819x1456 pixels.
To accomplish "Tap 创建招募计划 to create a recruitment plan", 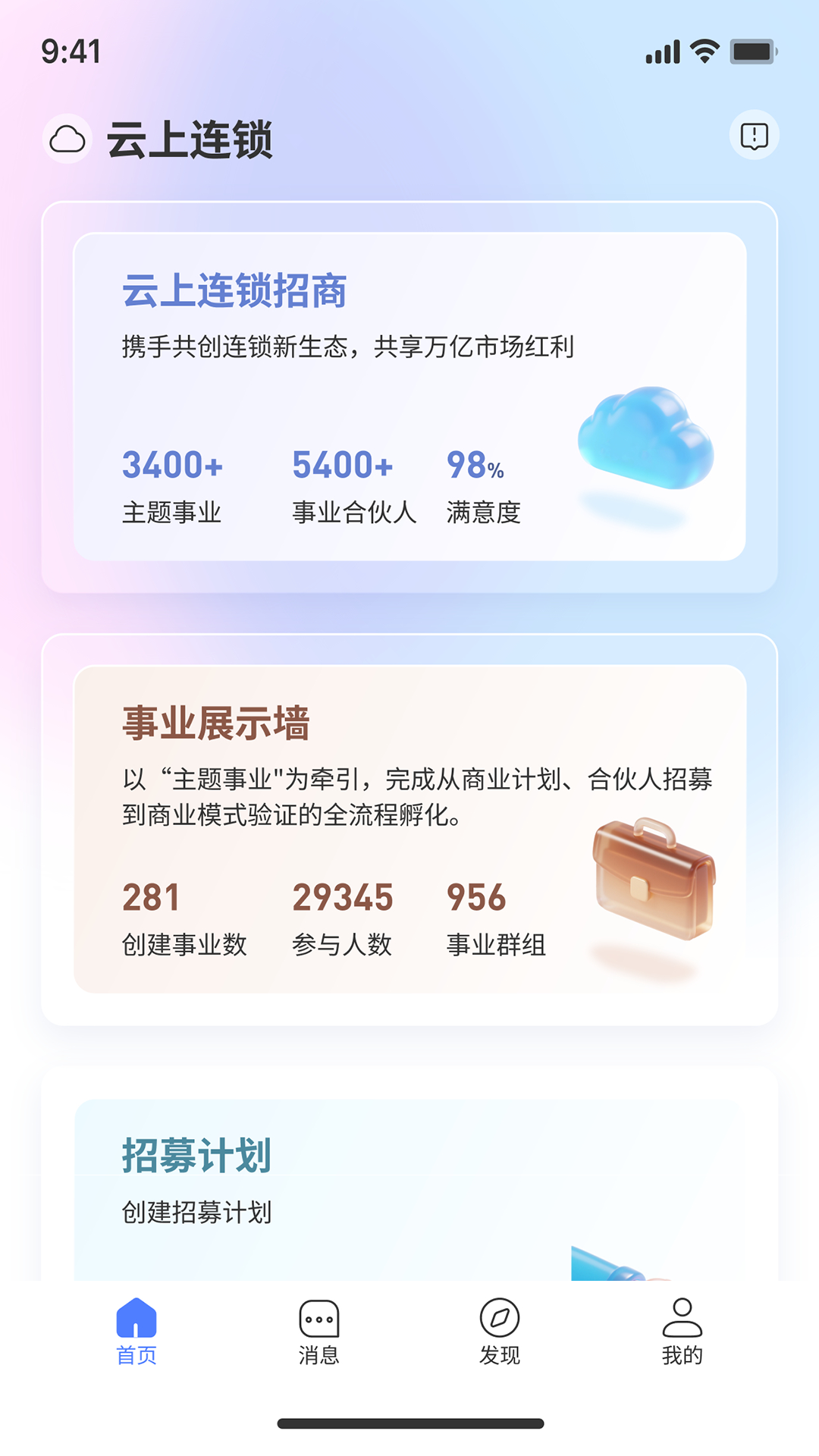I will click(199, 1210).
